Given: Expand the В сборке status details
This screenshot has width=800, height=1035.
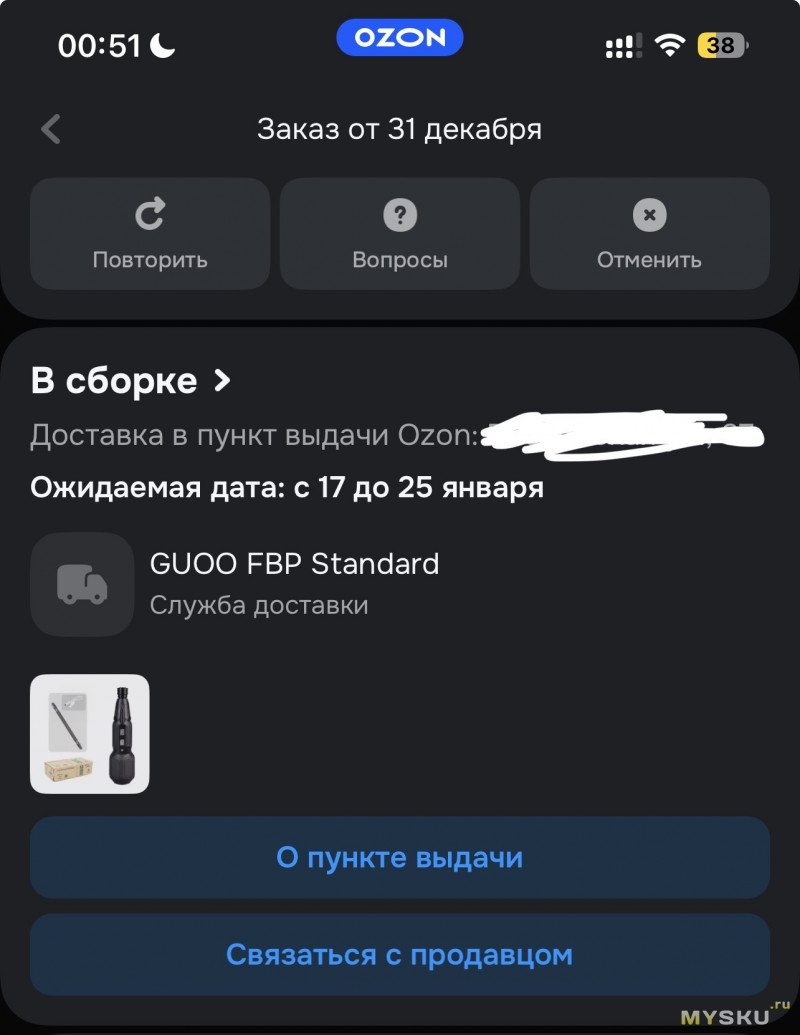Looking at the screenshot, I should coord(131,381).
